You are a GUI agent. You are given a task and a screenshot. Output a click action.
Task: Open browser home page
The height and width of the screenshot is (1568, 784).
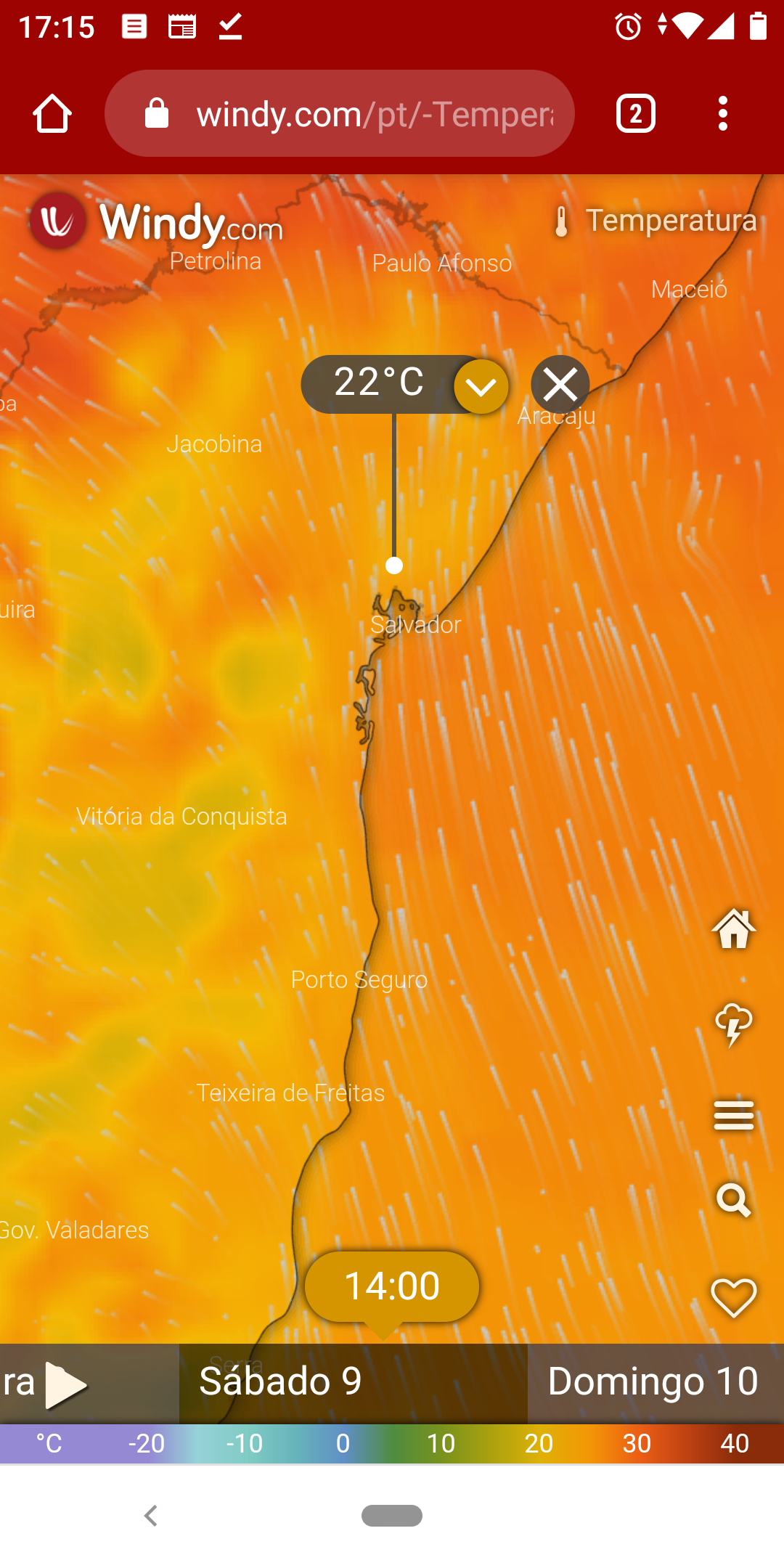pos(52,114)
